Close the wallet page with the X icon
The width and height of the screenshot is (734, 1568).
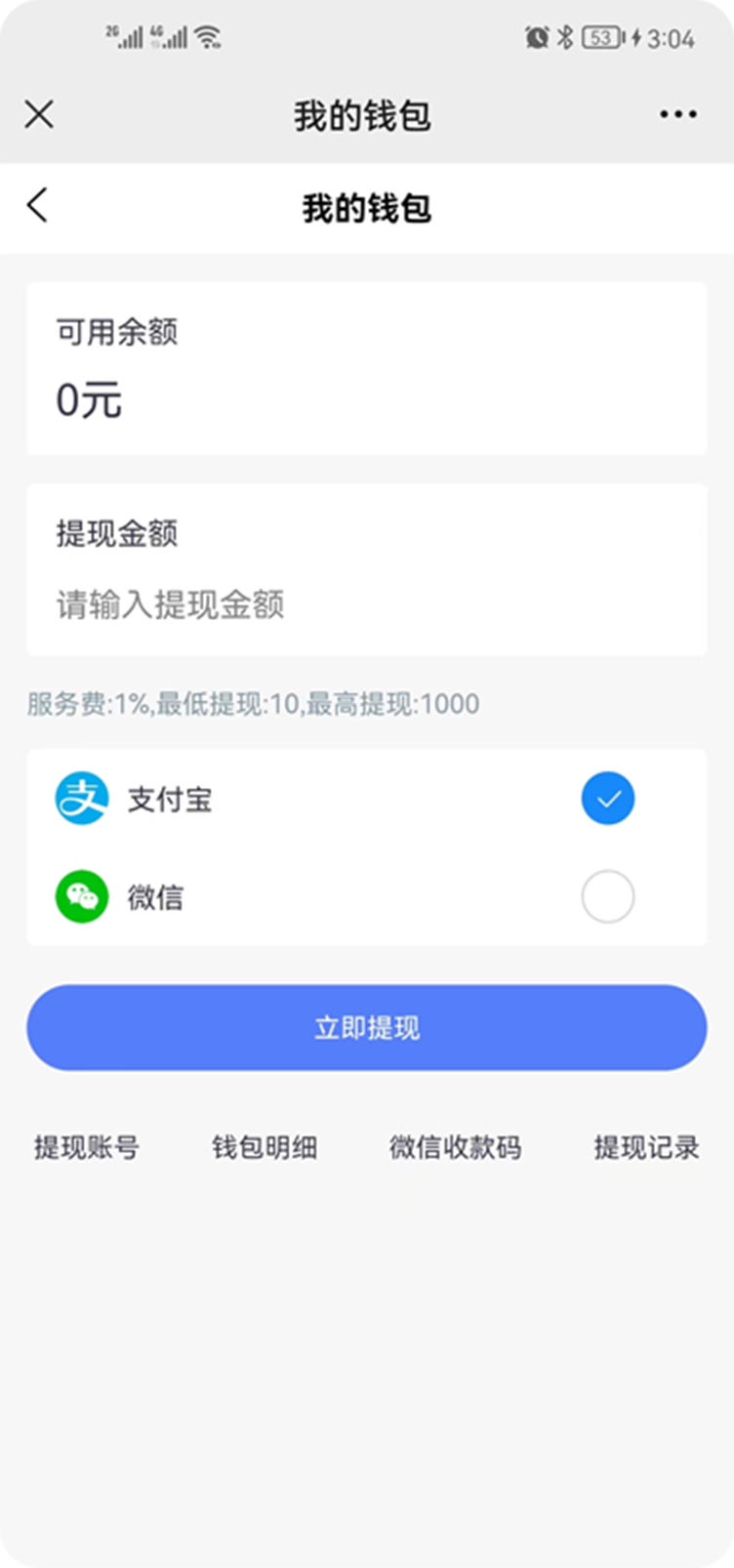(39, 115)
